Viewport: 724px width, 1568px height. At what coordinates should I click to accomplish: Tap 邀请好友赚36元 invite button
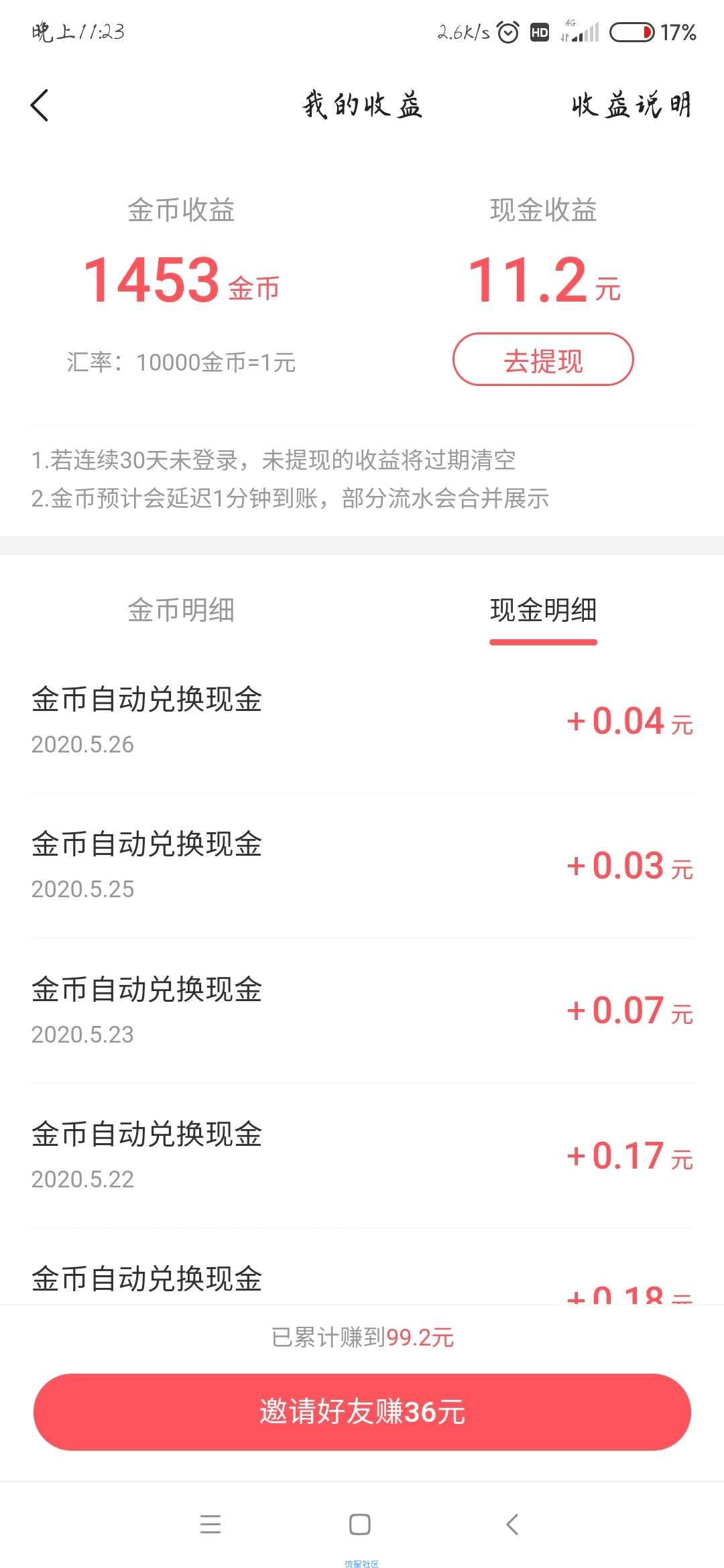pyautogui.click(x=362, y=1412)
